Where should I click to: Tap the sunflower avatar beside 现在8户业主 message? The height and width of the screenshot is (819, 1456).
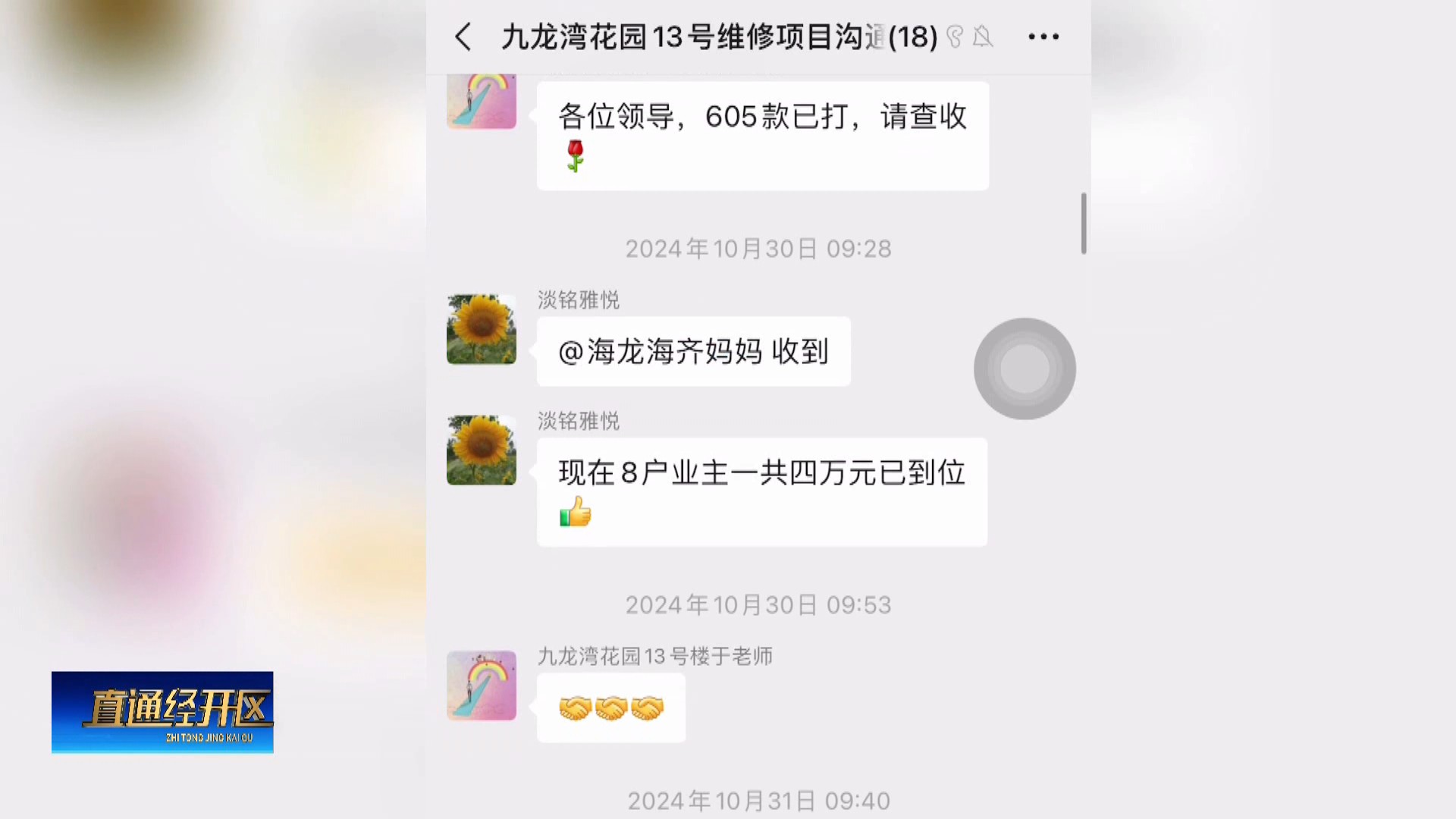coord(482,450)
